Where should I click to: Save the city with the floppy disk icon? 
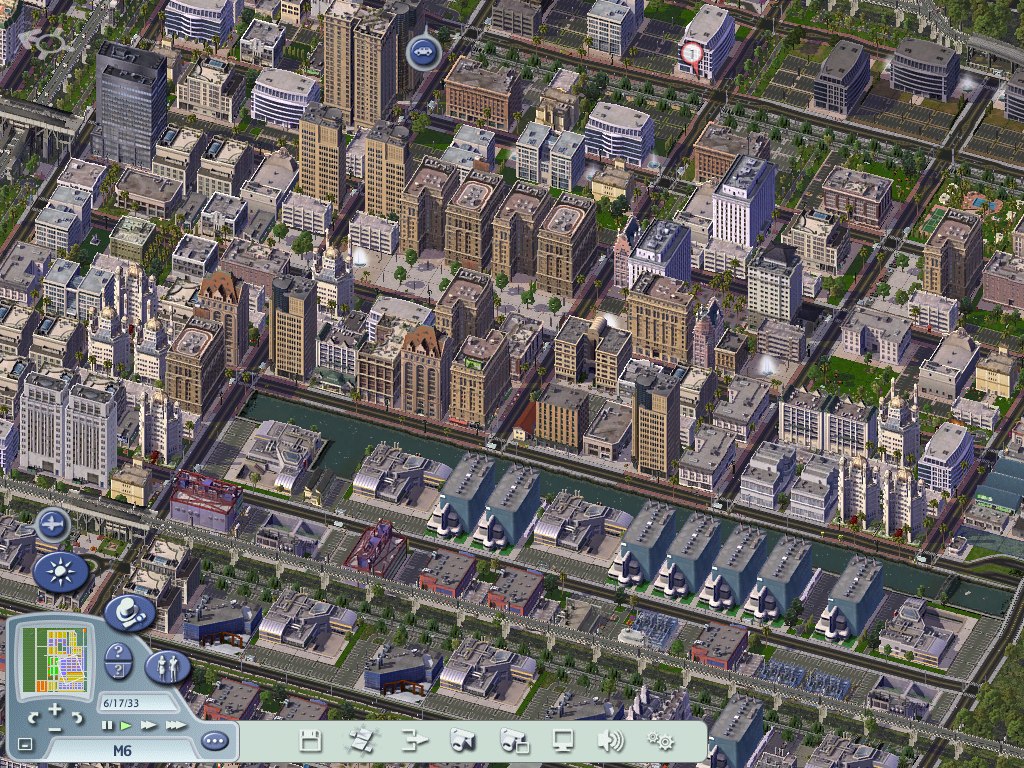(x=311, y=741)
